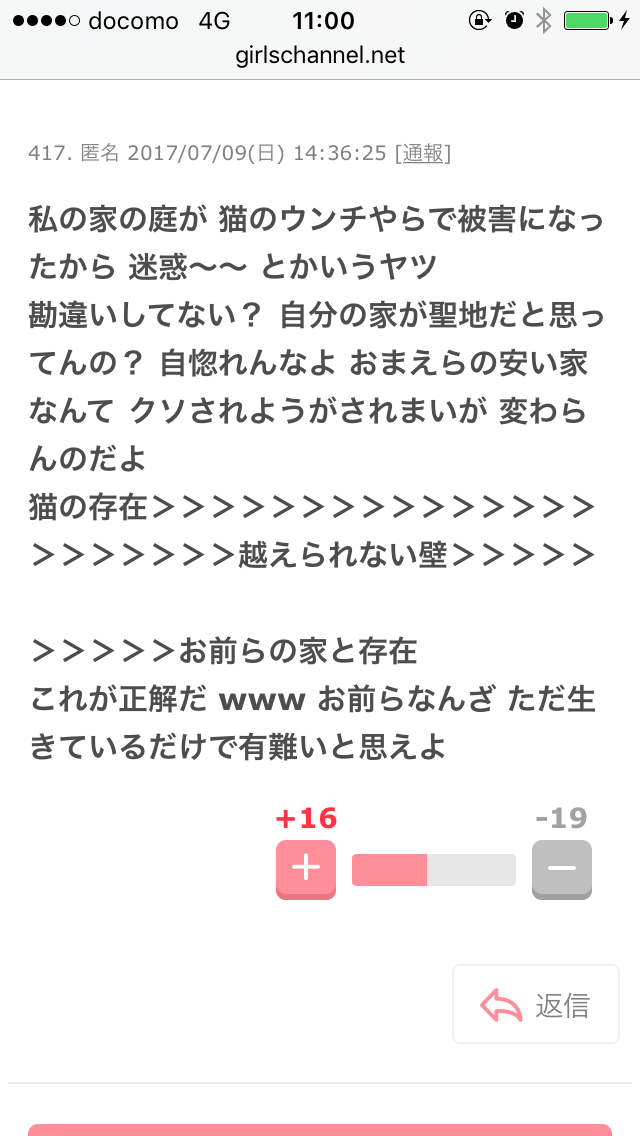This screenshot has height=1136, width=640.
Task: Upvote comment 417 with the plus button
Action: pyautogui.click(x=305, y=868)
